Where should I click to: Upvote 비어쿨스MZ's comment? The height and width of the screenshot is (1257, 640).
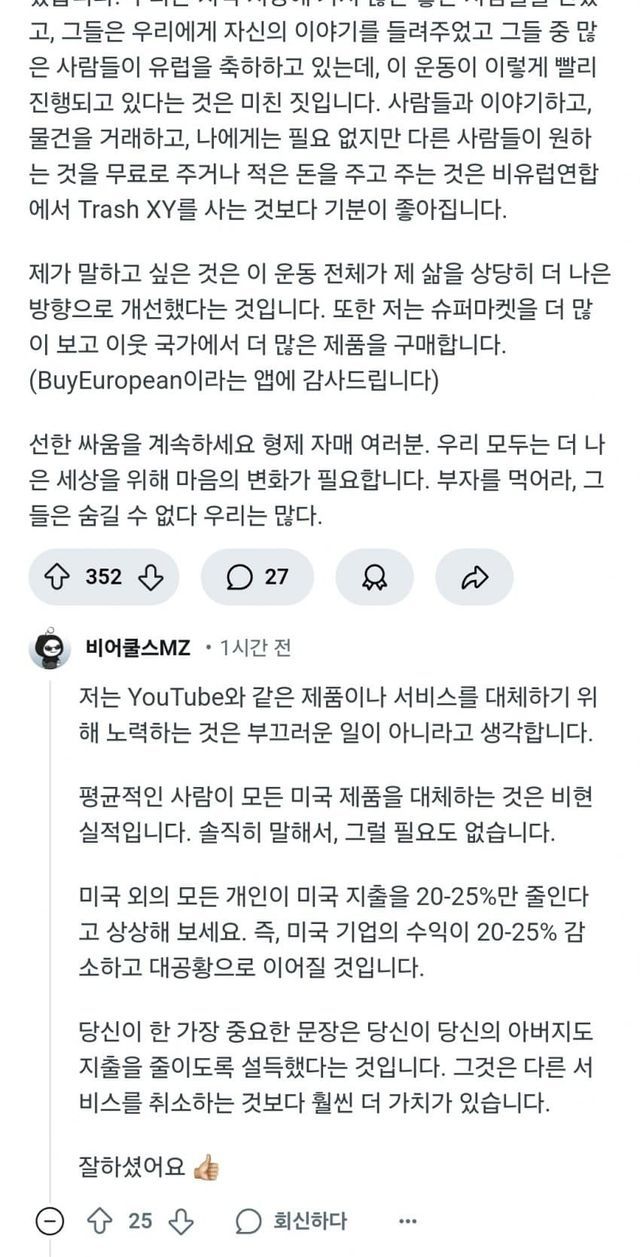100,1221
